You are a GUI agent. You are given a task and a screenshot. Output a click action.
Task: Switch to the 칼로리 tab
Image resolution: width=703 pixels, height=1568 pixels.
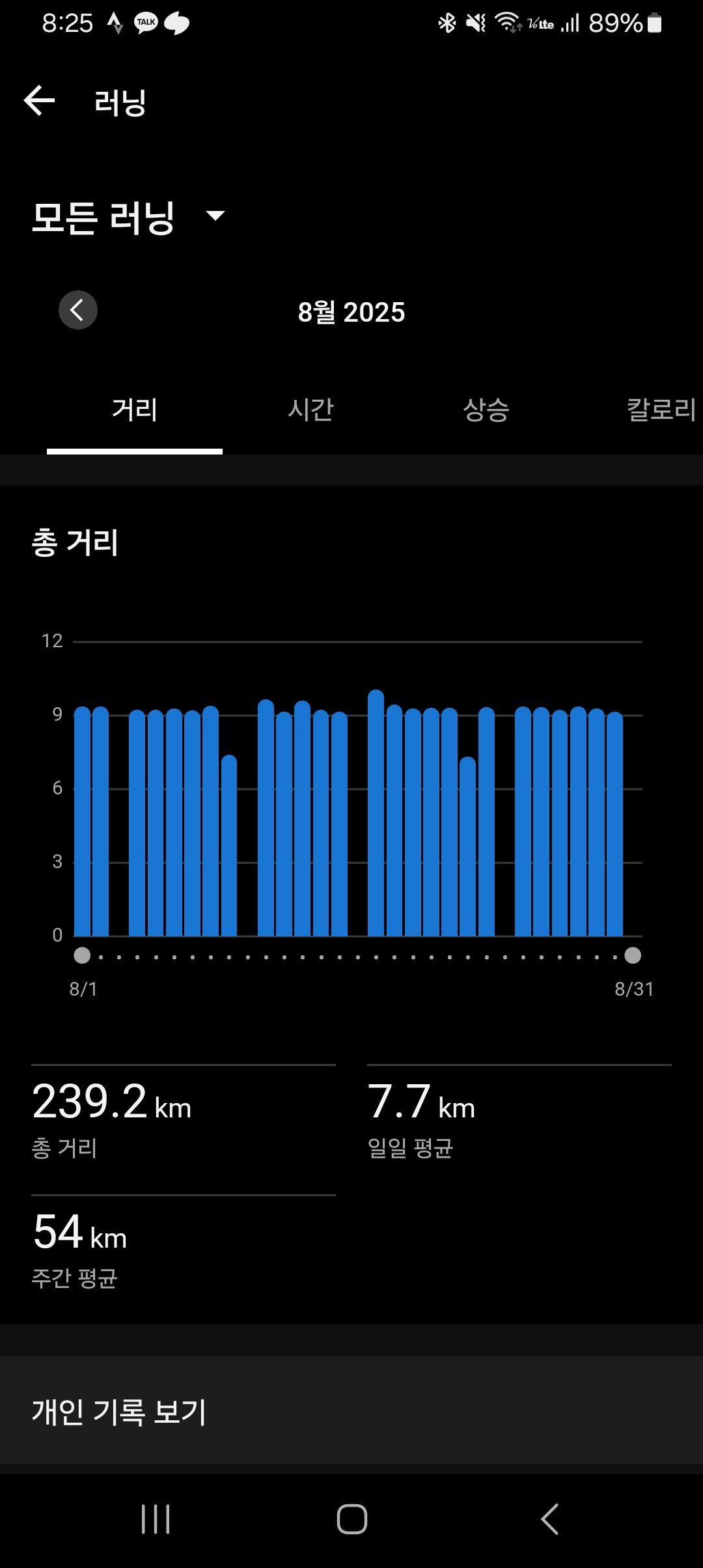tap(661, 410)
